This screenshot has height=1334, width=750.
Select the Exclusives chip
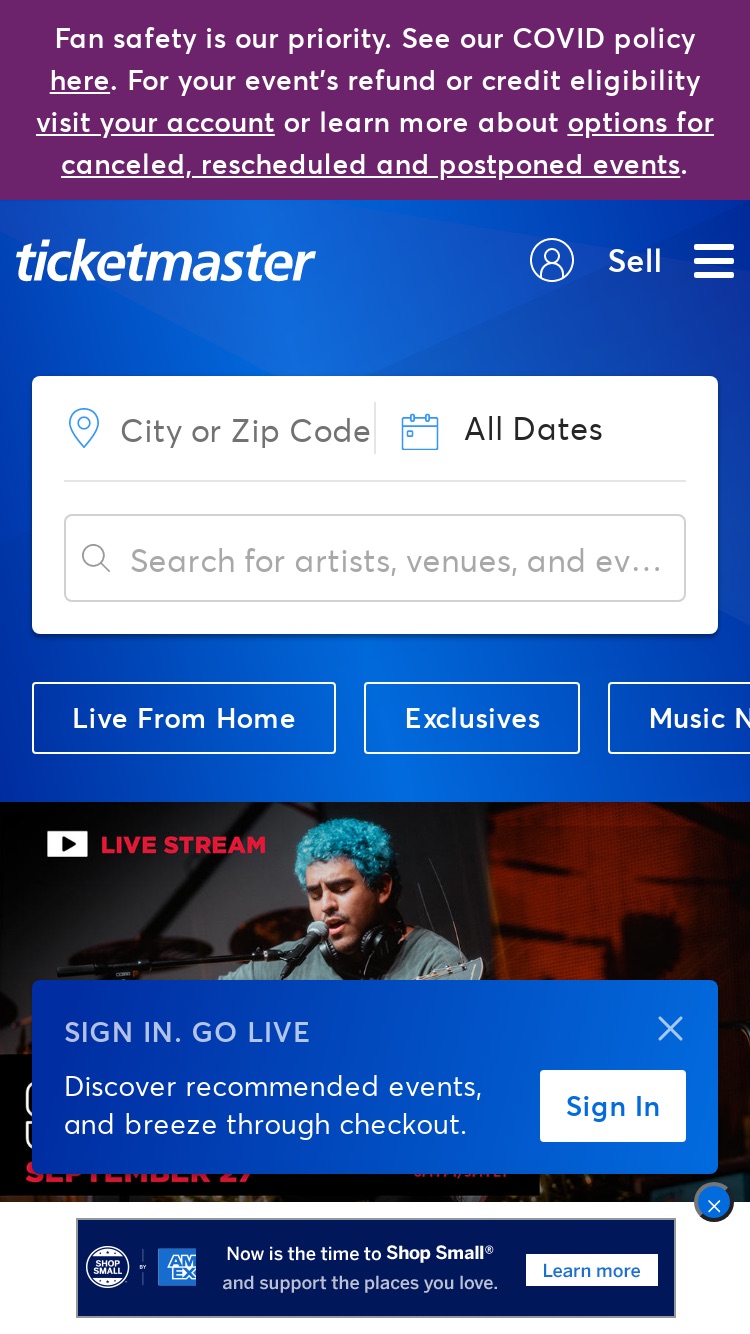pos(472,718)
